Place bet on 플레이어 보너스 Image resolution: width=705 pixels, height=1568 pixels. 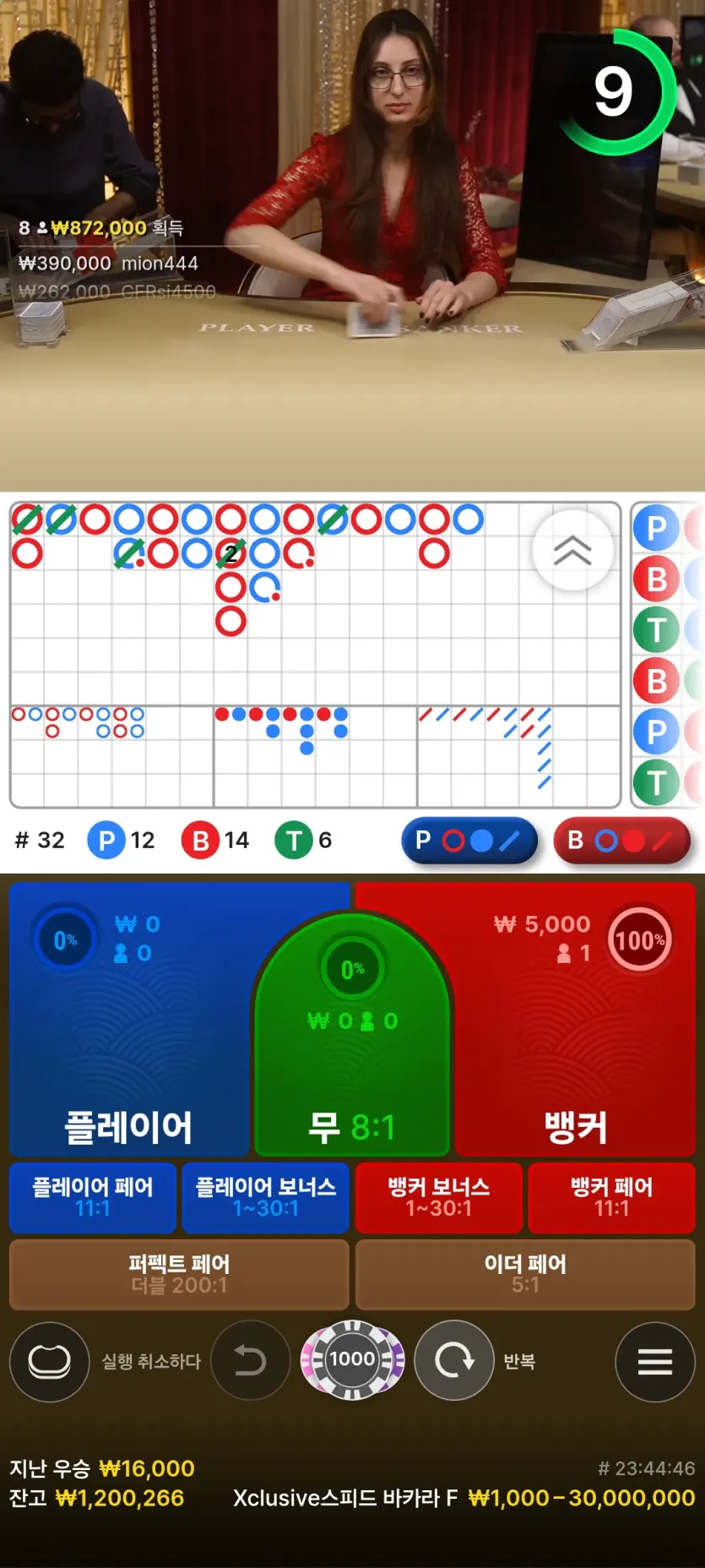pyautogui.click(x=265, y=1197)
